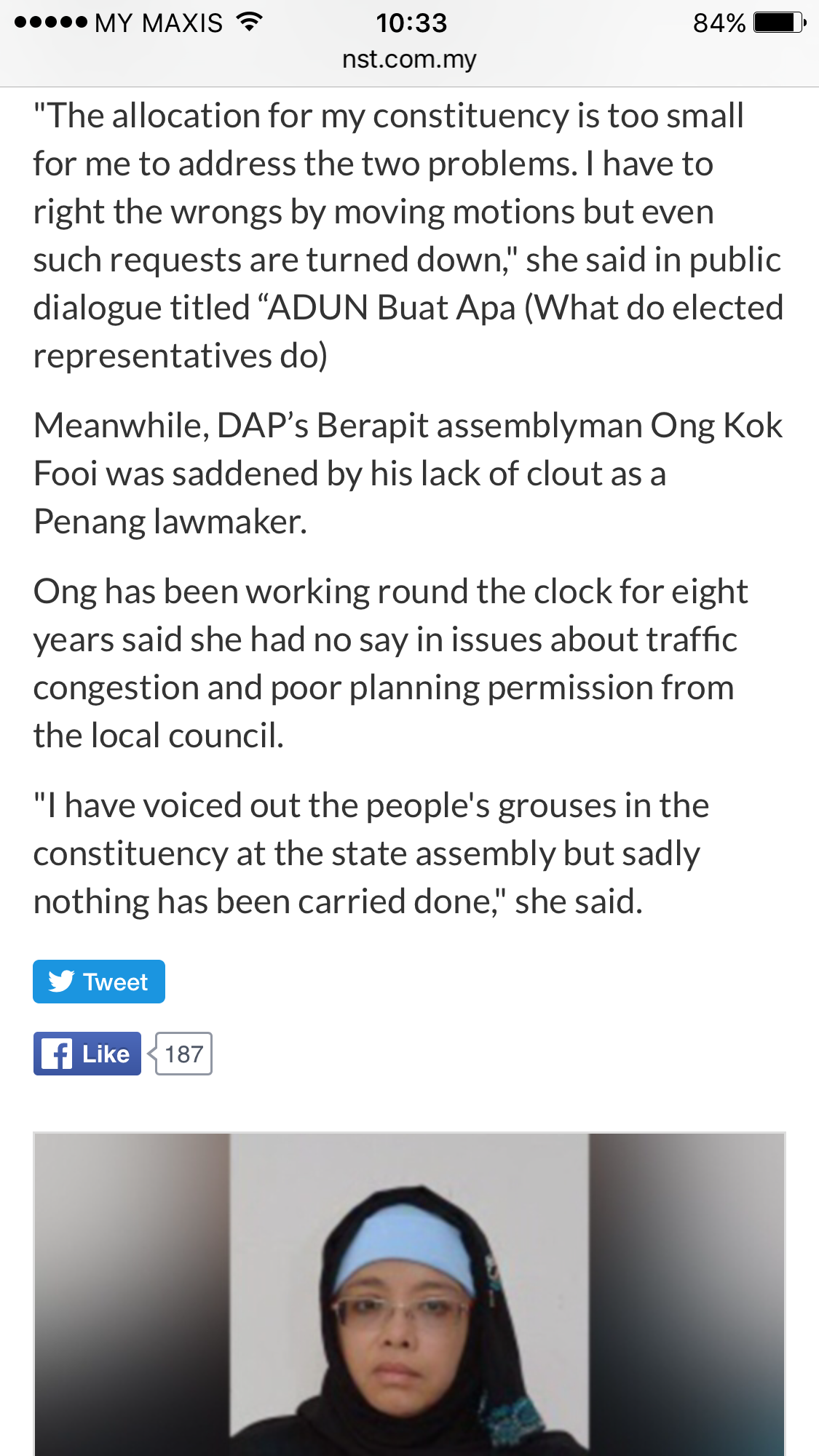Viewport: 819px width, 1456px height.
Task: Tap the nst.com.my address bar
Action: tap(409, 59)
